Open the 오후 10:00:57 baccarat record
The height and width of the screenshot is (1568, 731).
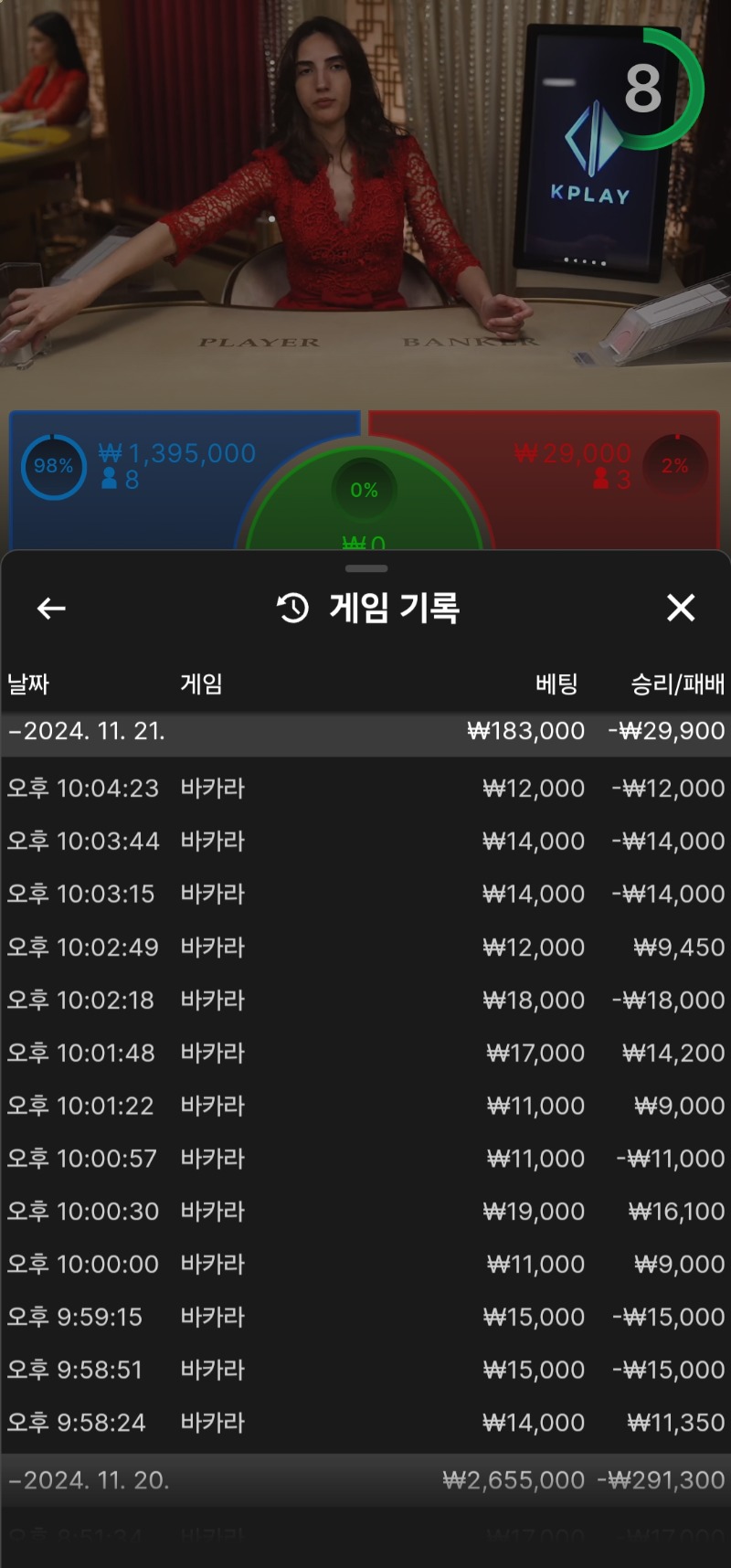(365, 1159)
